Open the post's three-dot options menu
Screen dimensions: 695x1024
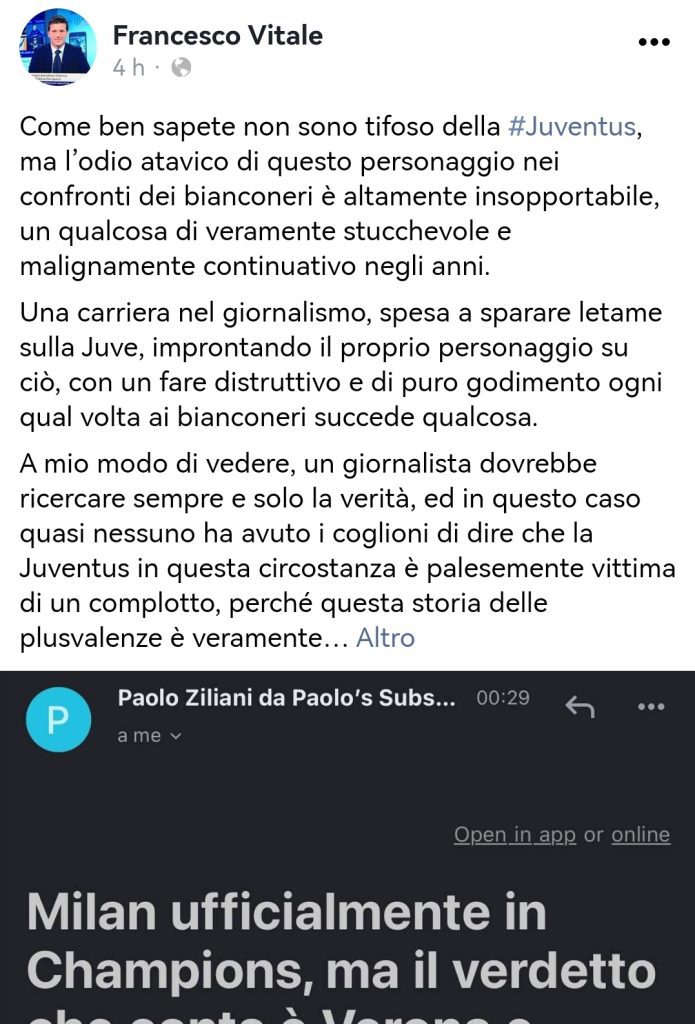(x=654, y=42)
